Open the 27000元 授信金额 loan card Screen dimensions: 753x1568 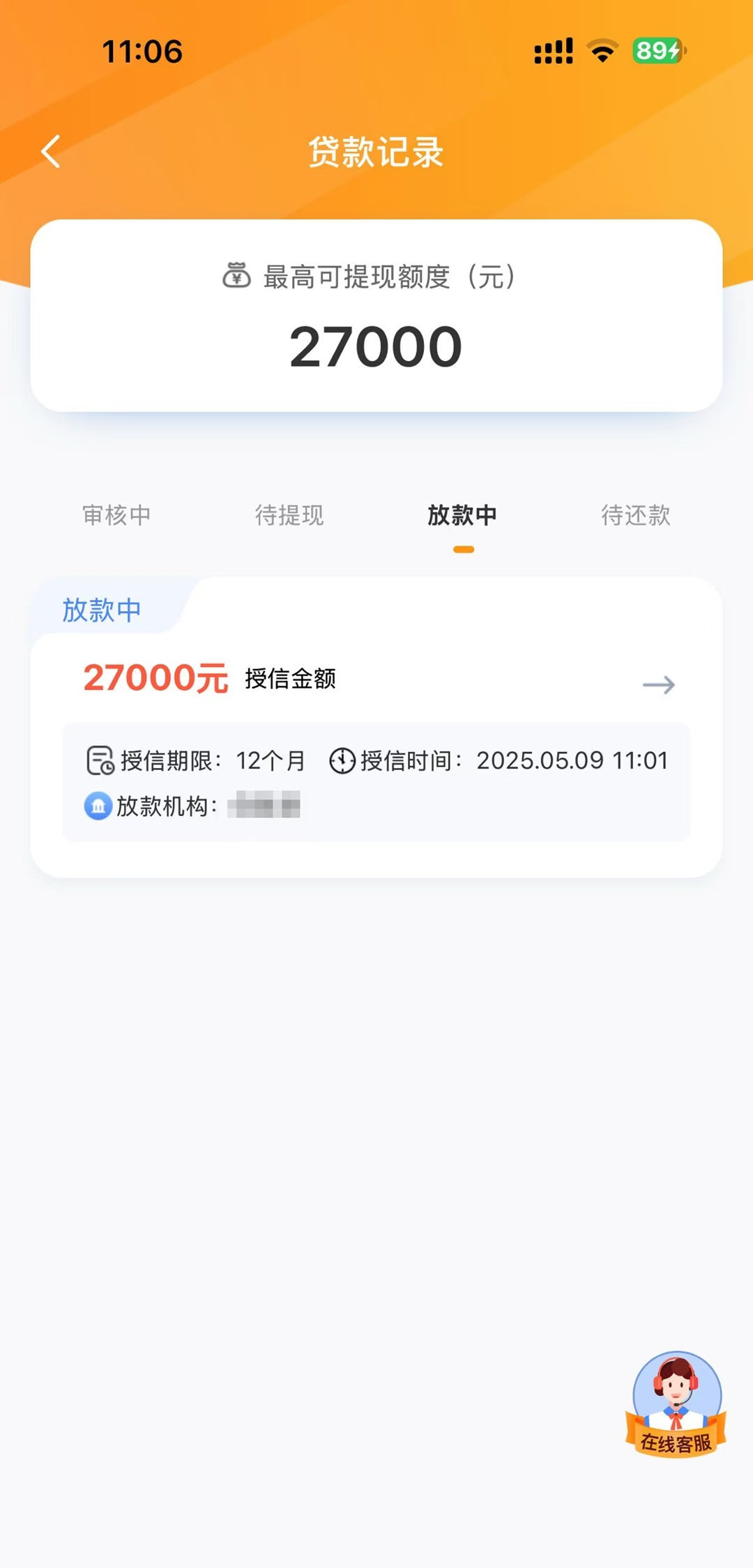[x=376, y=727]
